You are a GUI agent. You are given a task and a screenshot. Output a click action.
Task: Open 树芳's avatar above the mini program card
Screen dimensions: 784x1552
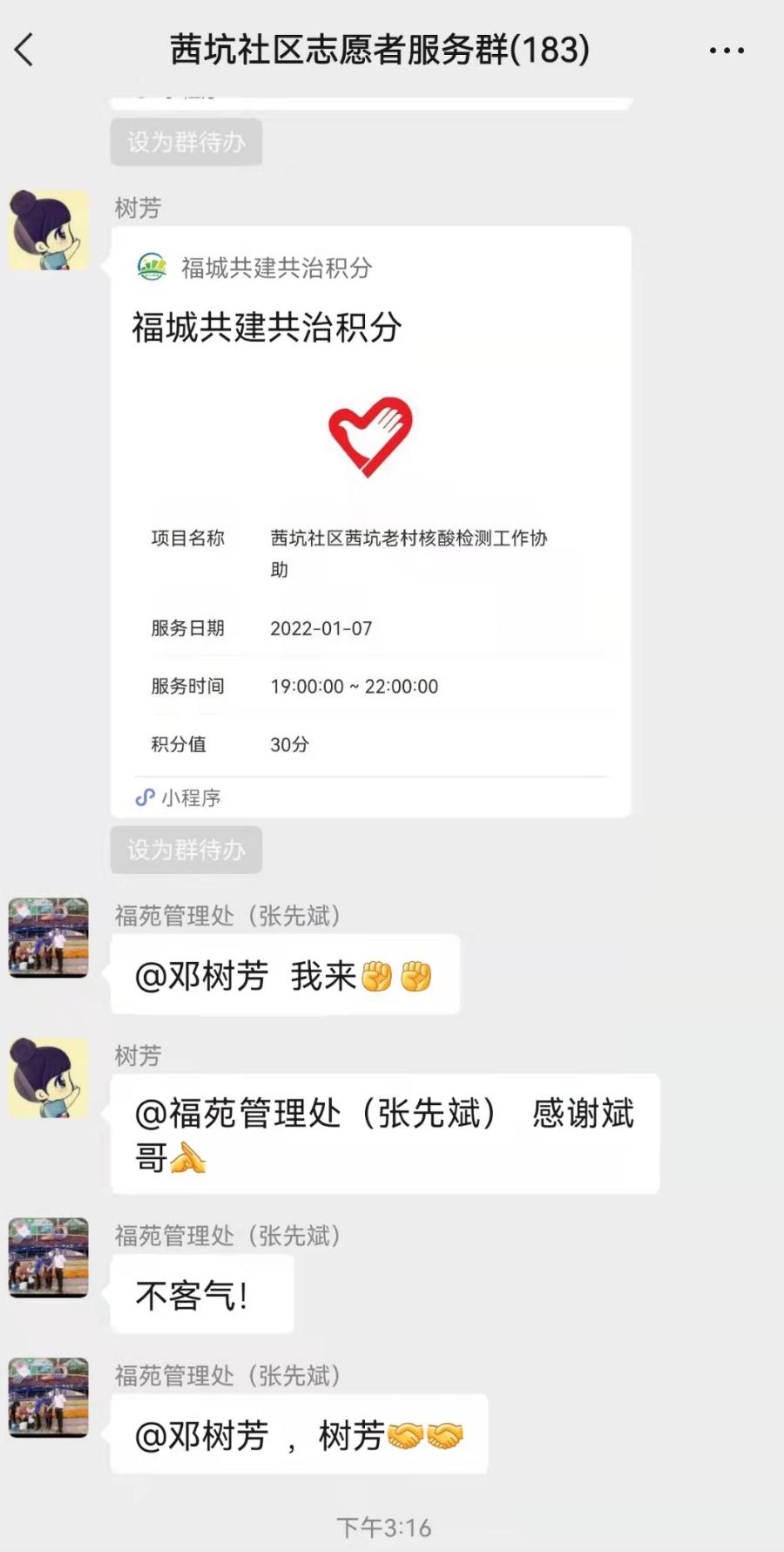(x=49, y=230)
